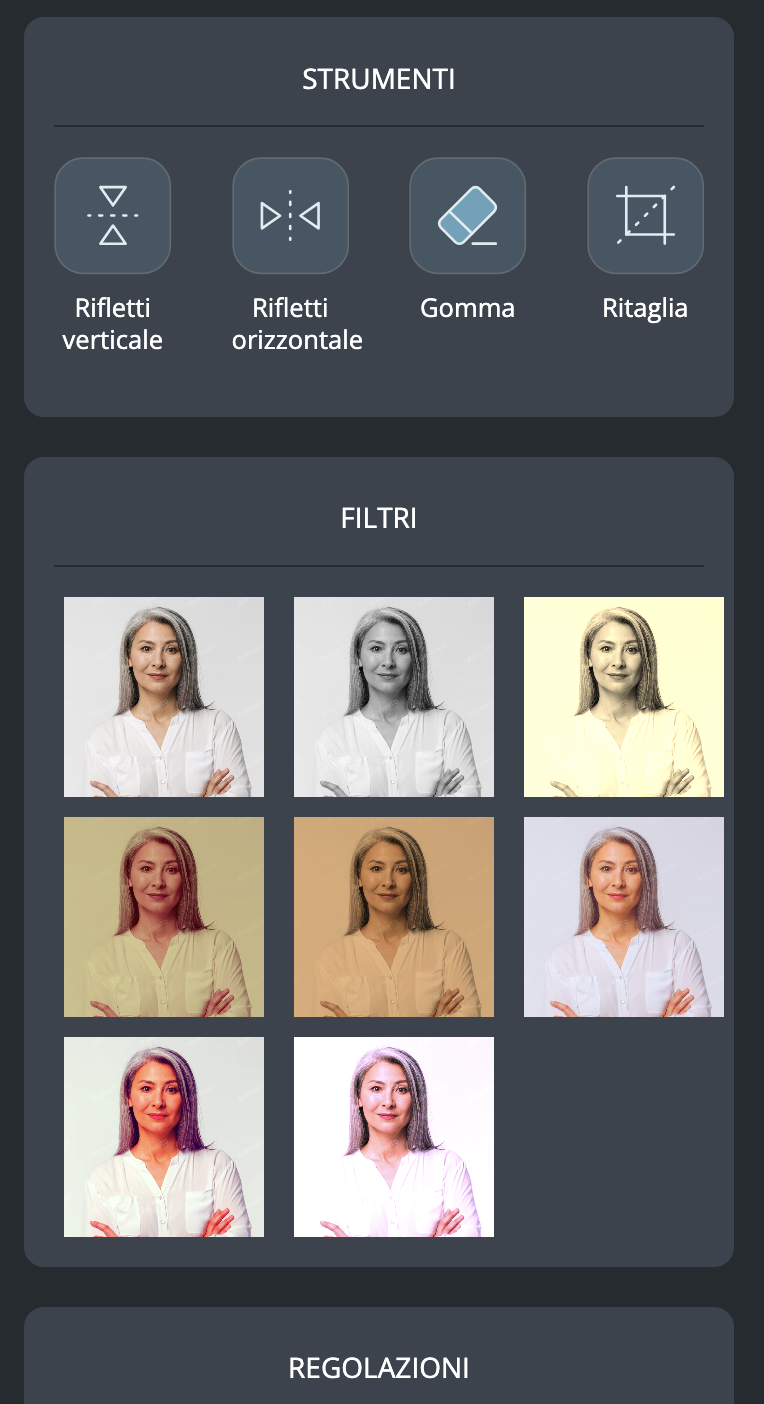The height and width of the screenshot is (1404, 764).
Task: Open the Ritaglia crop tool
Action: tap(645, 216)
